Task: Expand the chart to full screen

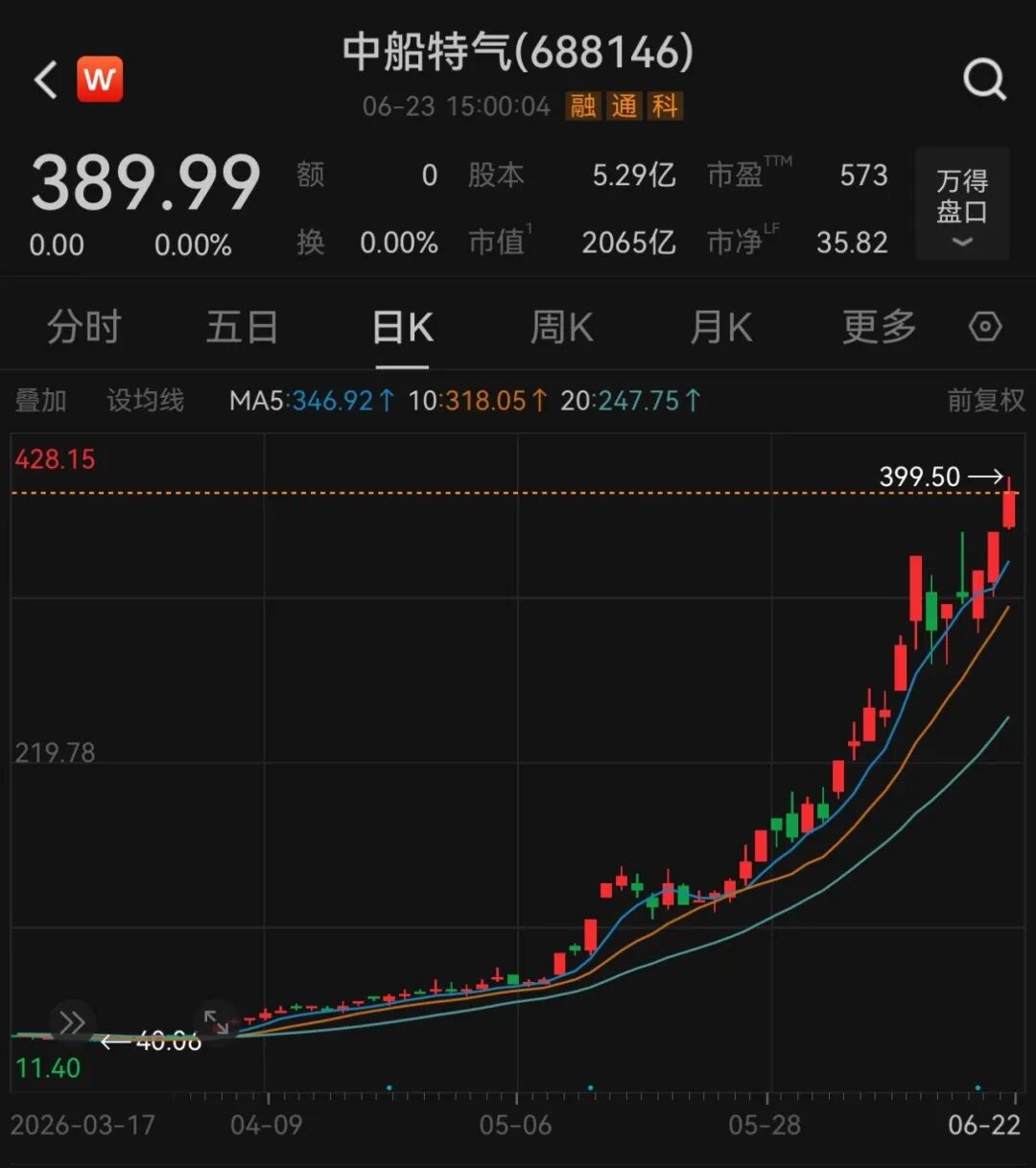Action: coord(216,1023)
